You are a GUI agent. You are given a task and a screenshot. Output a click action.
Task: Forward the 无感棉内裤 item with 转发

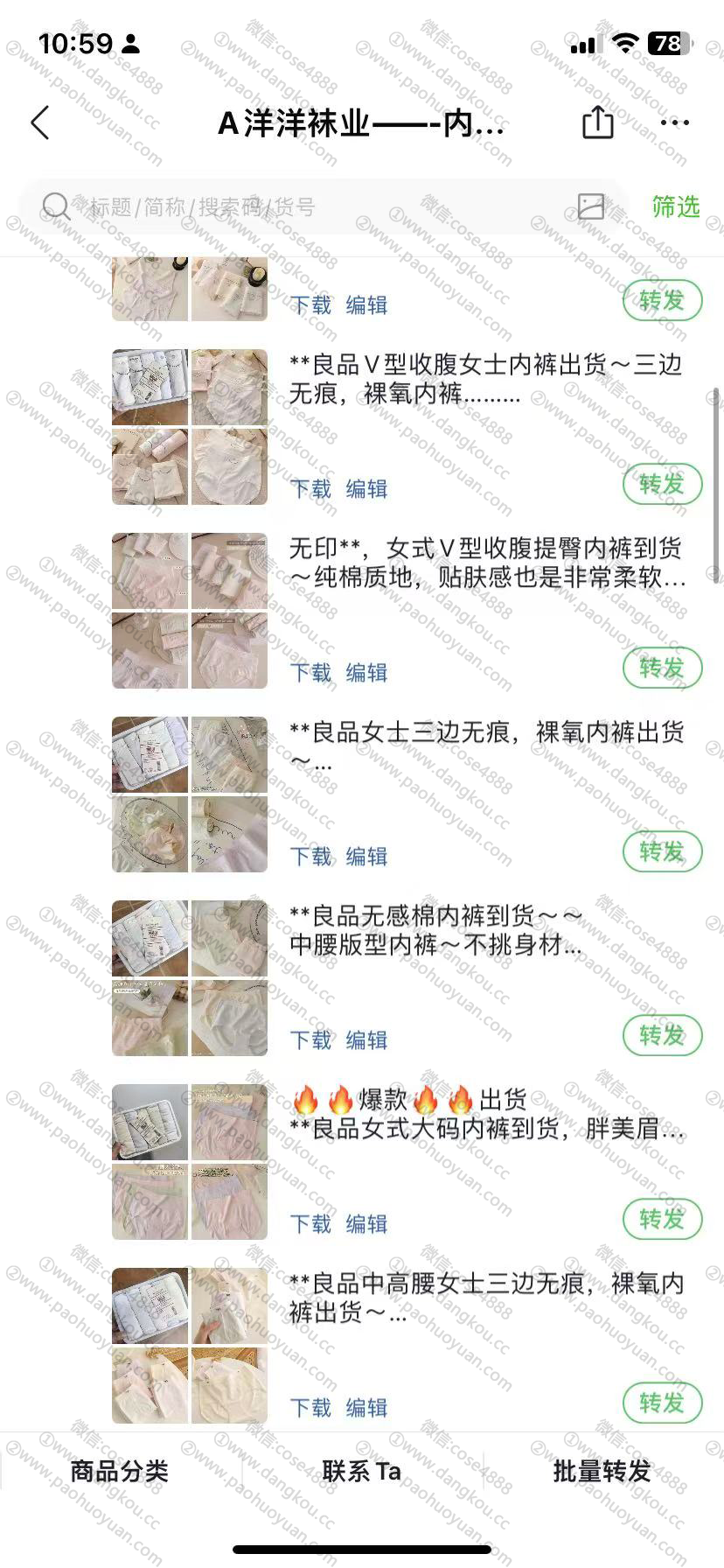click(x=662, y=1035)
